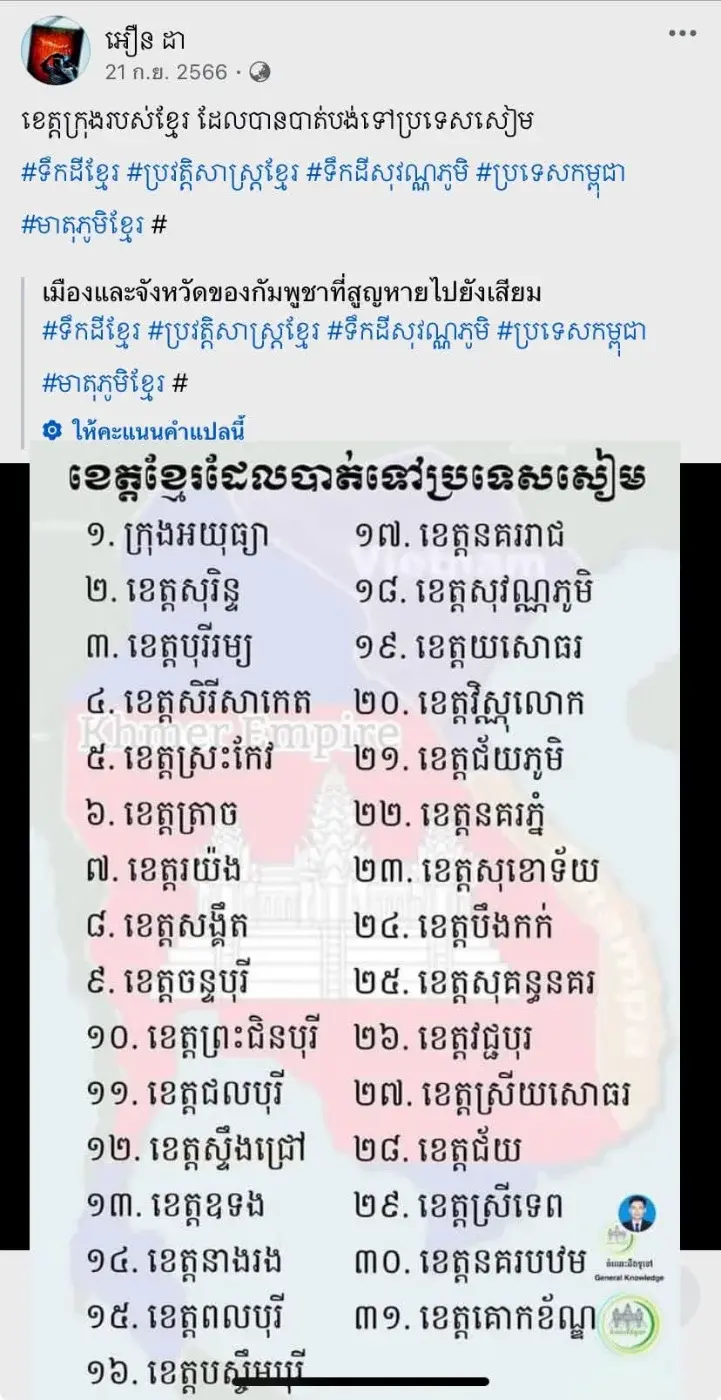The height and width of the screenshot is (1400, 721).
Task: Tap #មាតុភូមិខ្មែរ hashtag in the translation block
Action: click(103, 382)
